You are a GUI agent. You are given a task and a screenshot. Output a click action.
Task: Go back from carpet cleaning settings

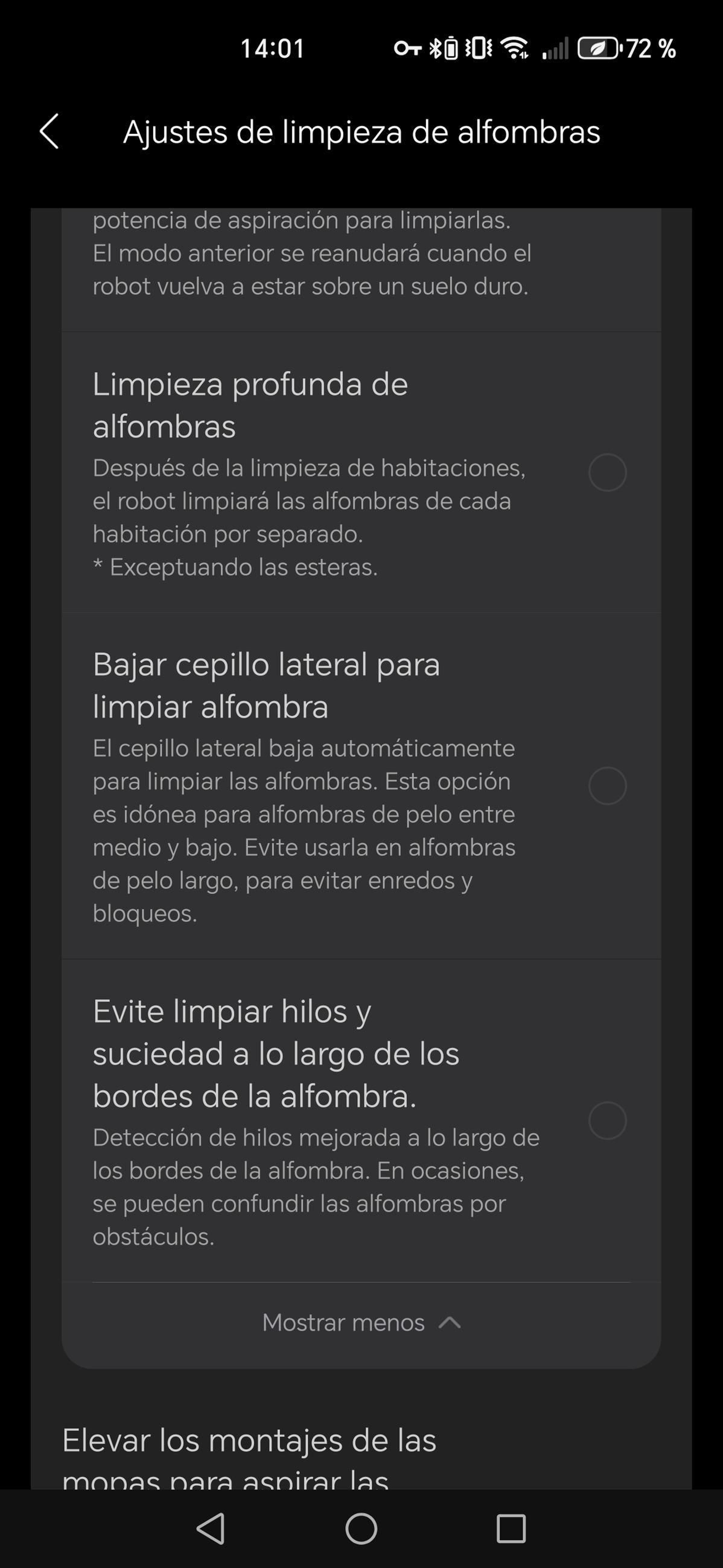click(49, 131)
